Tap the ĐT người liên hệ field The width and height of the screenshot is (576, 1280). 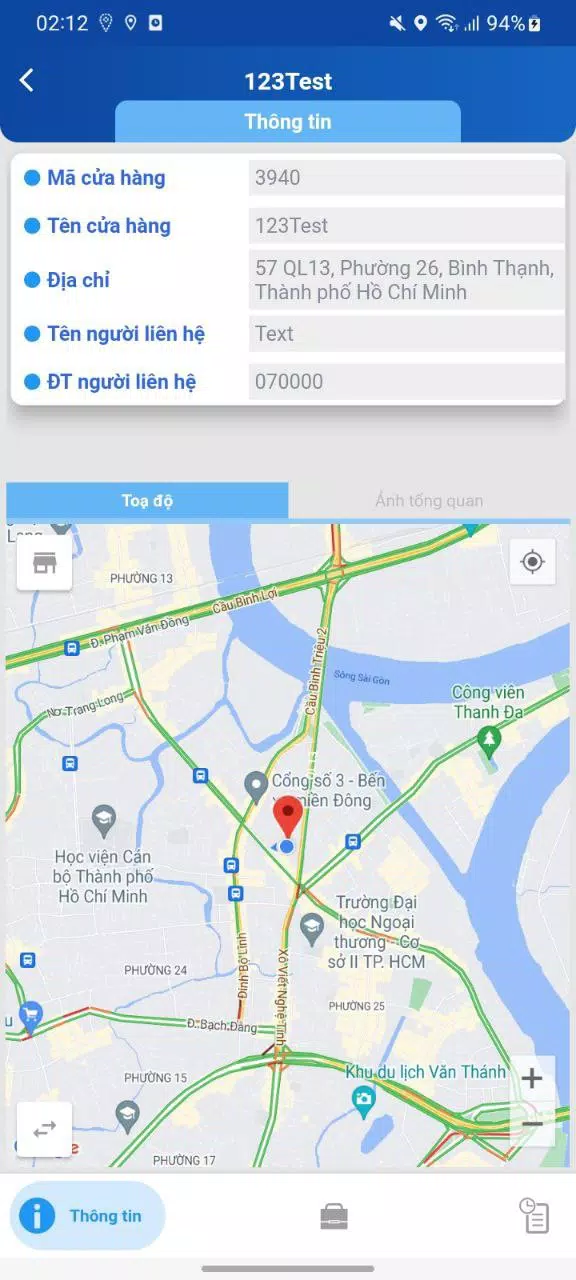click(406, 382)
